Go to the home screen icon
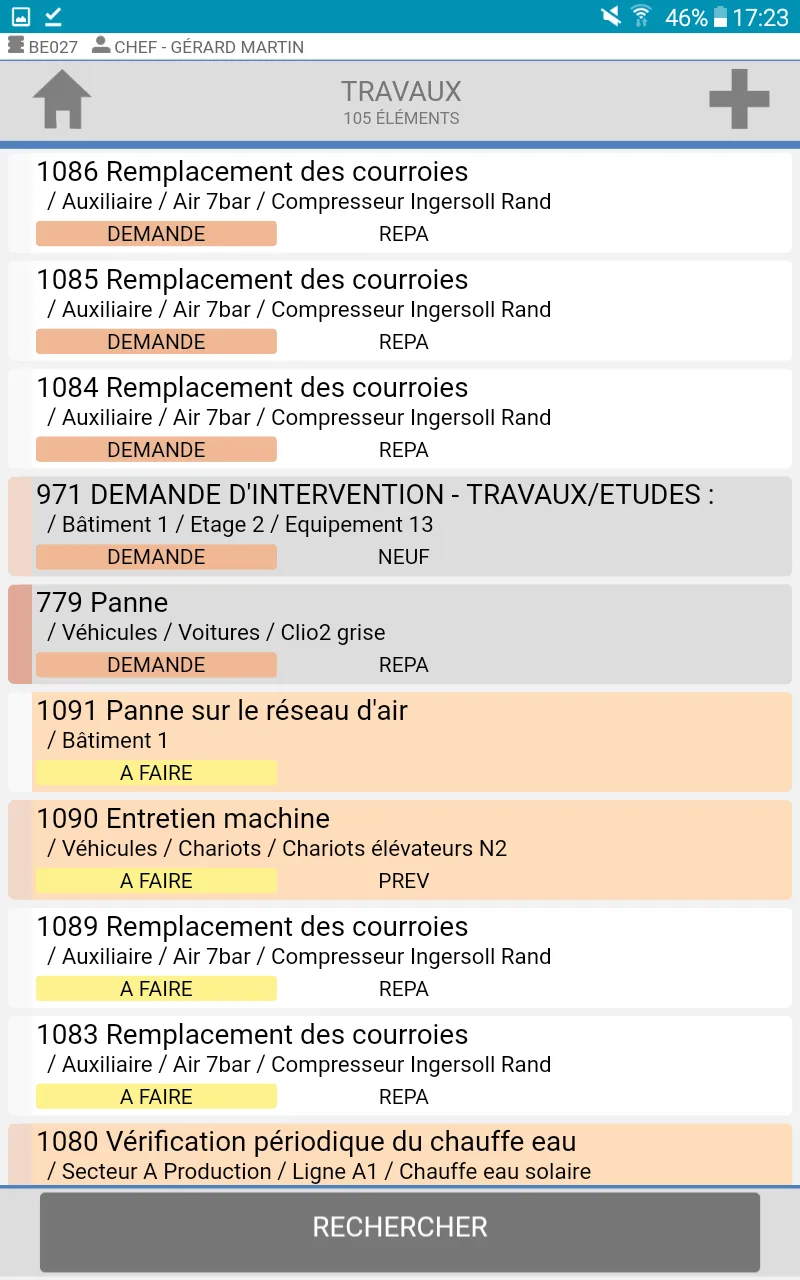This screenshot has height=1280, width=800. tap(62, 99)
